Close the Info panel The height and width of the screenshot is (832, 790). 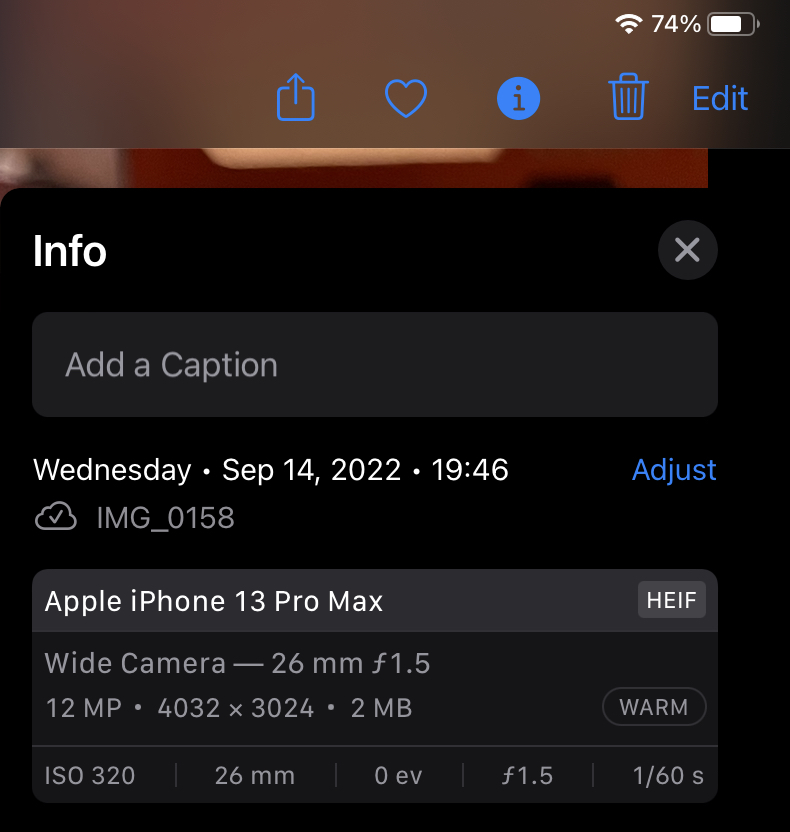[x=687, y=250]
